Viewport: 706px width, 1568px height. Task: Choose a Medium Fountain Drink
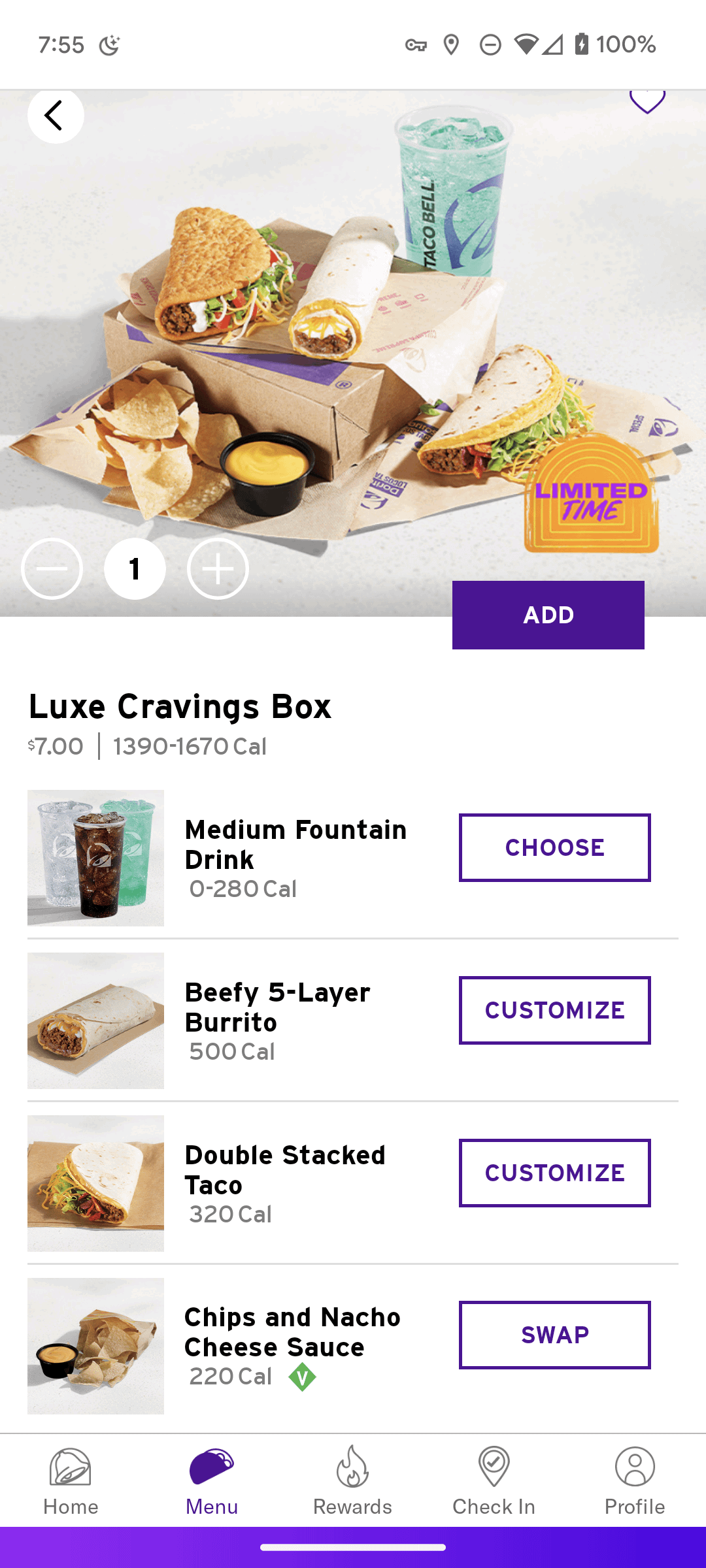(554, 847)
